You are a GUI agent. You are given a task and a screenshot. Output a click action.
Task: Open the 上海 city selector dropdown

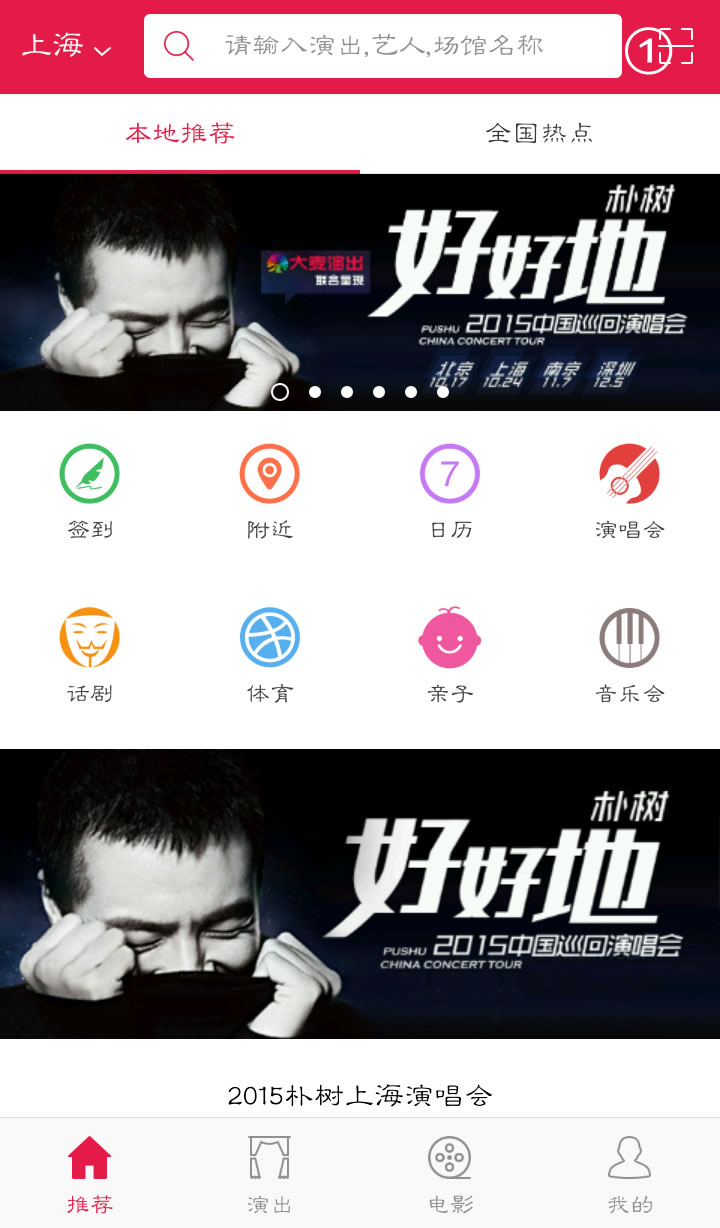click(66, 46)
